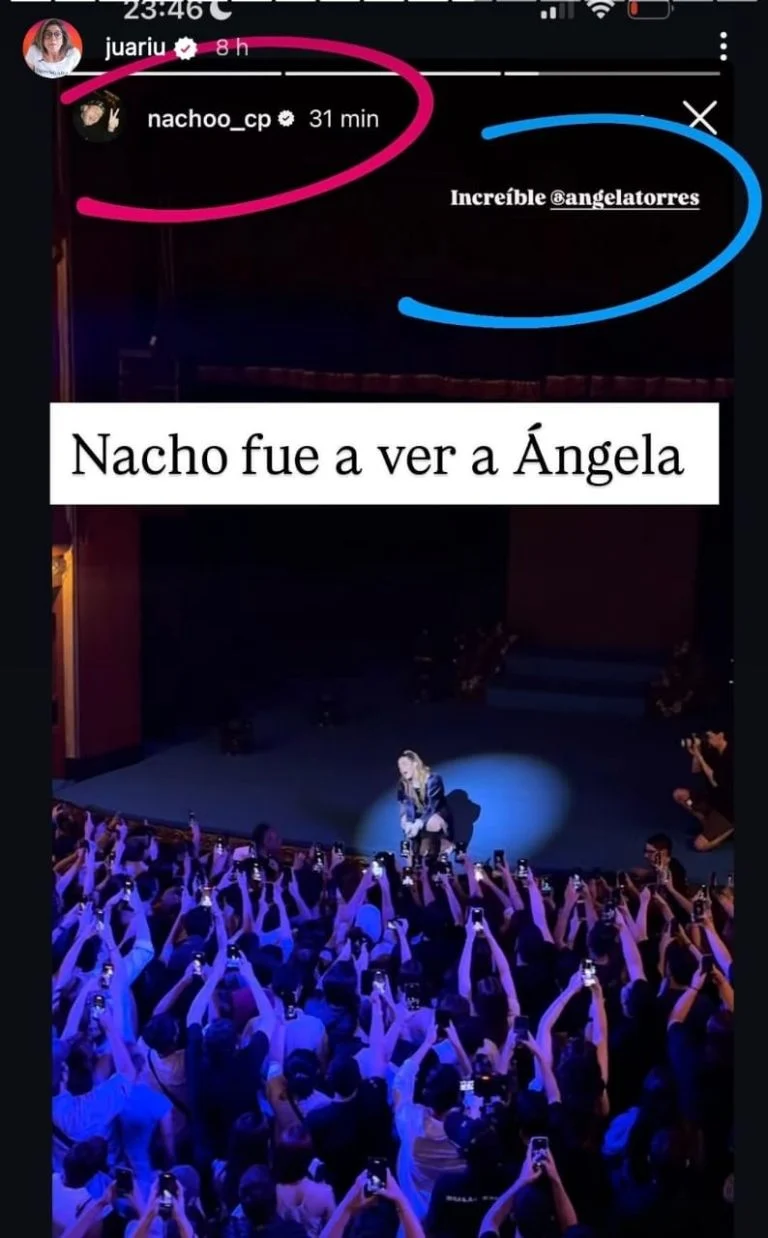The height and width of the screenshot is (1238, 768).
Task: Open the story overflow menu
Action: (x=723, y=46)
